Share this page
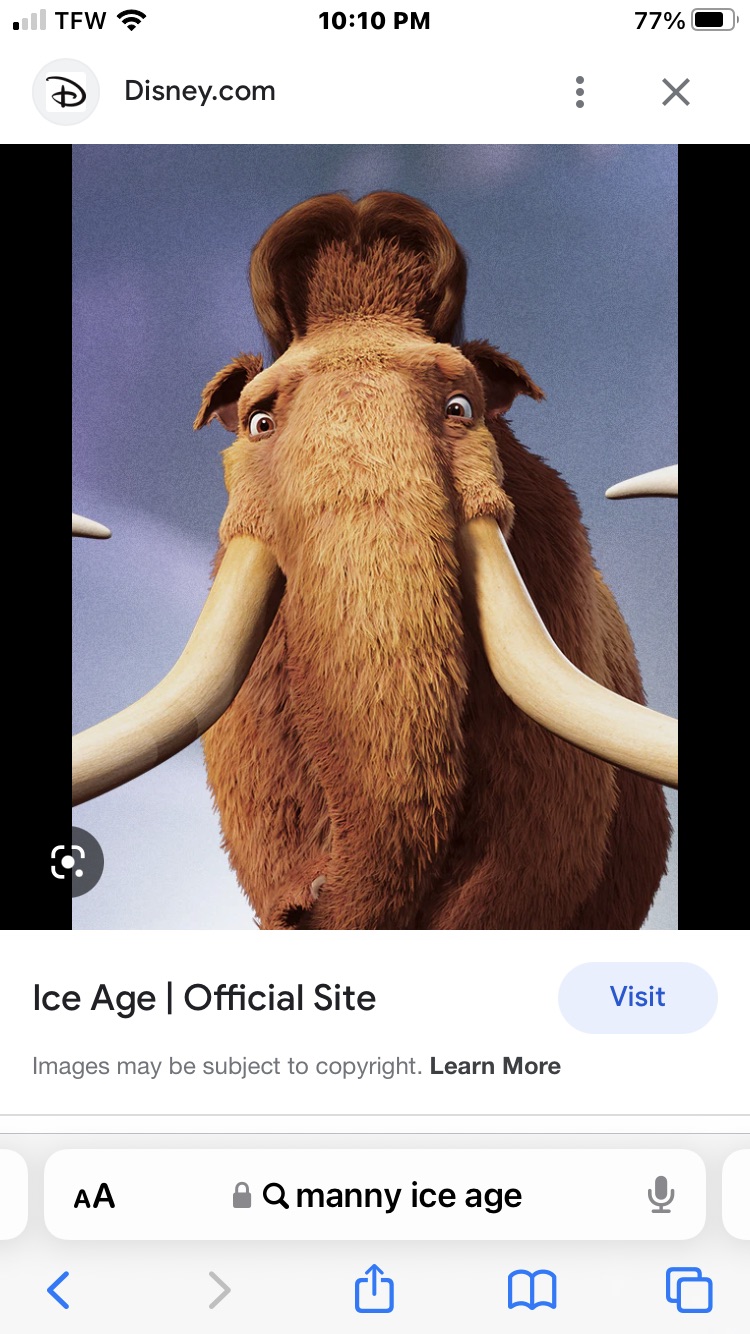Image resolution: width=750 pixels, height=1334 pixels. coord(374,1288)
